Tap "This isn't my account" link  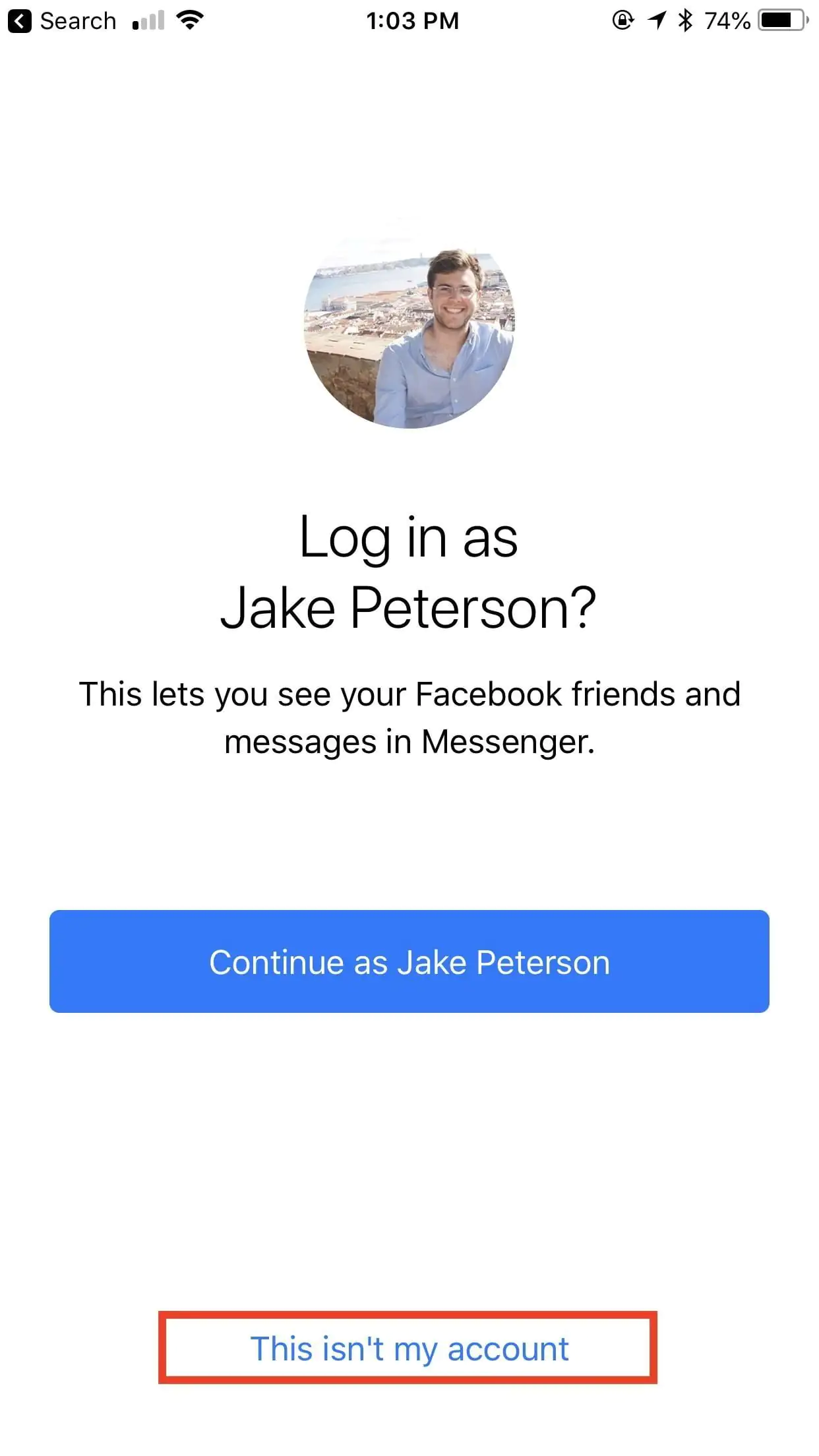pyautogui.click(x=409, y=1349)
